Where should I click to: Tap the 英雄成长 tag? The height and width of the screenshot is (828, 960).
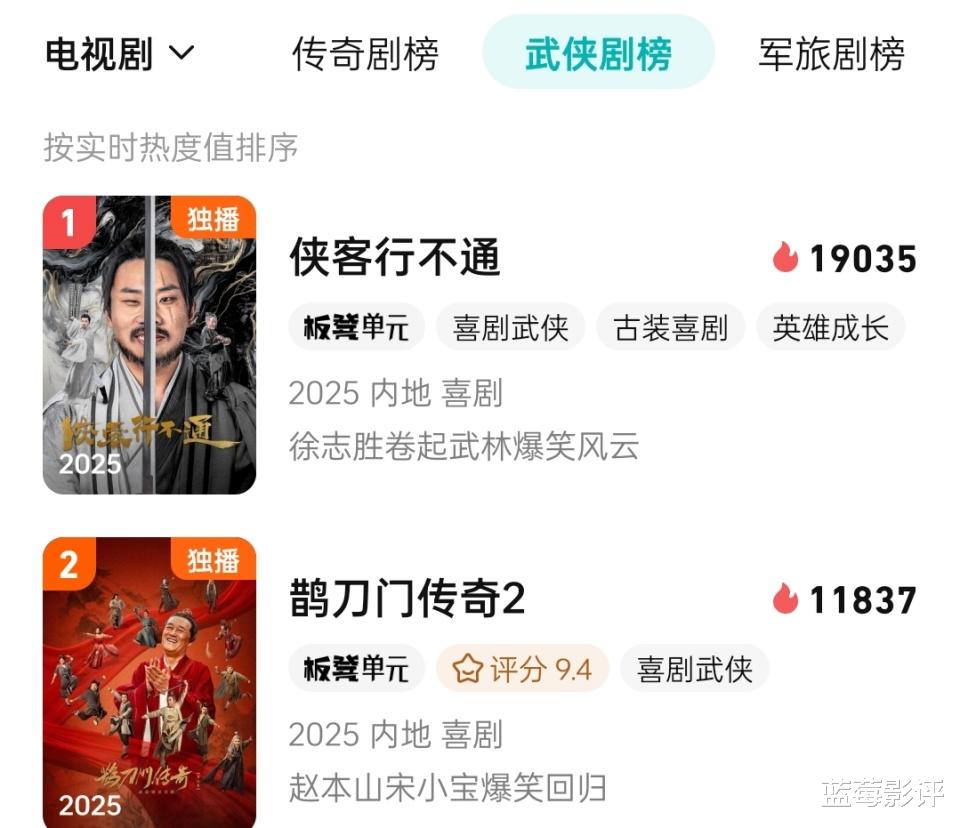click(x=831, y=327)
